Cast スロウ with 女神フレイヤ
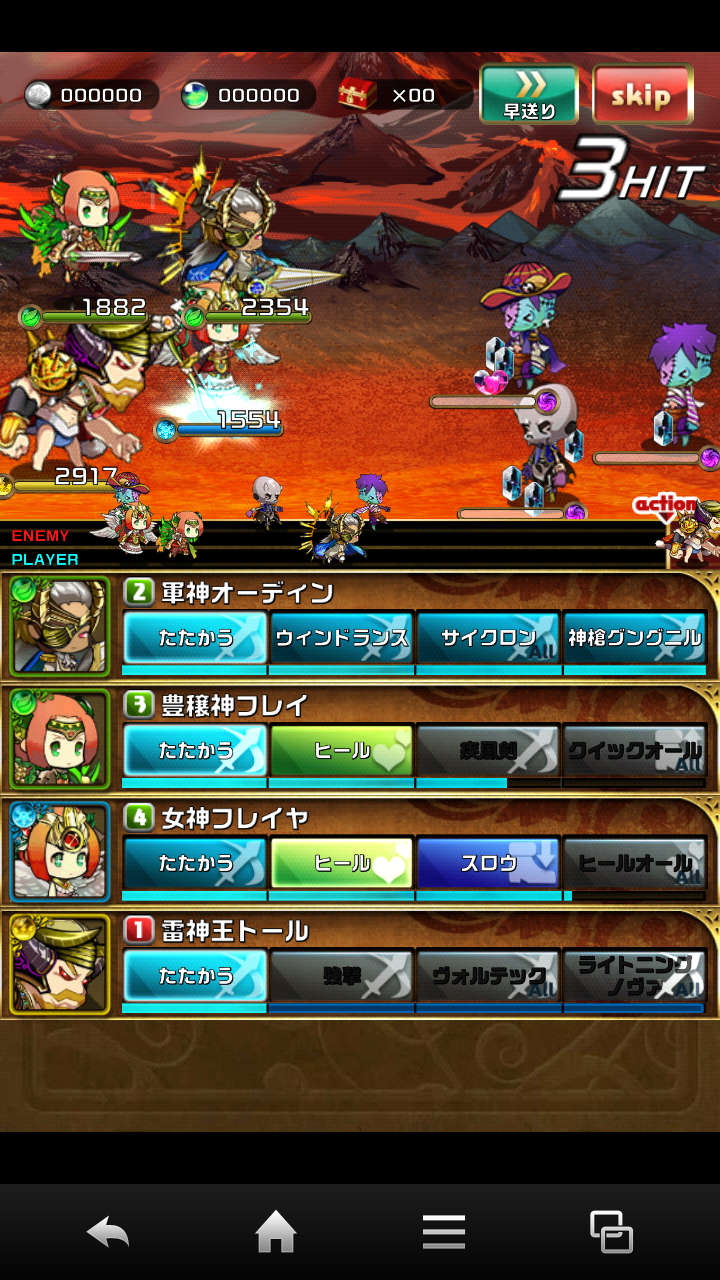 pos(488,862)
